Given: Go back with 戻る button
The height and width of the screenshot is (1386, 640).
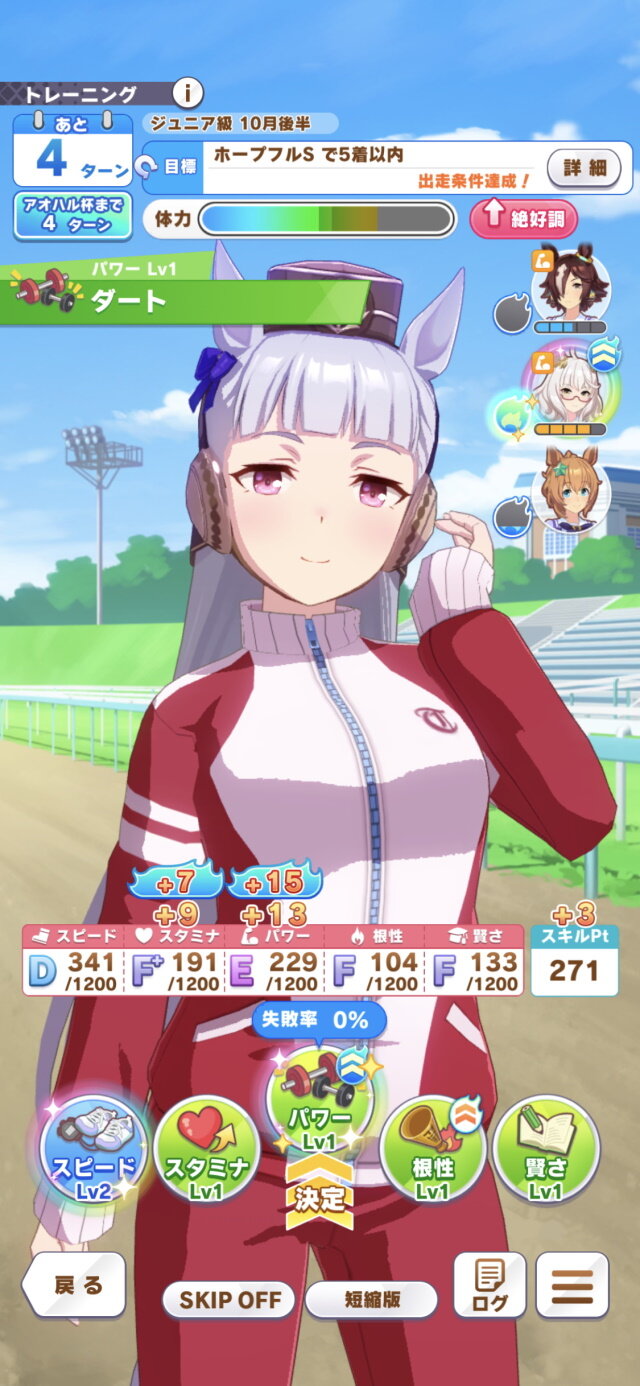Looking at the screenshot, I should pyautogui.click(x=75, y=1285).
